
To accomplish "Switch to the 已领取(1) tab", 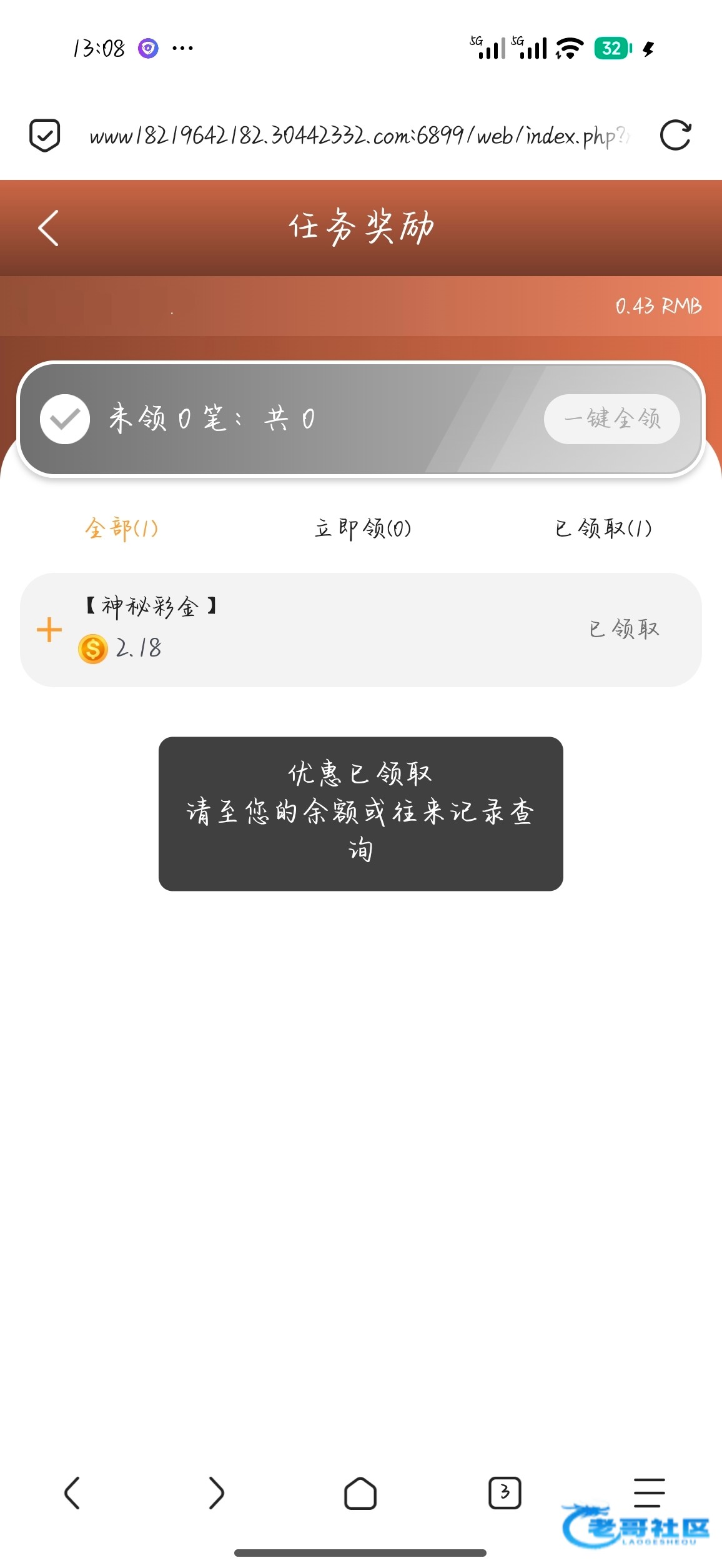I will tap(603, 528).
